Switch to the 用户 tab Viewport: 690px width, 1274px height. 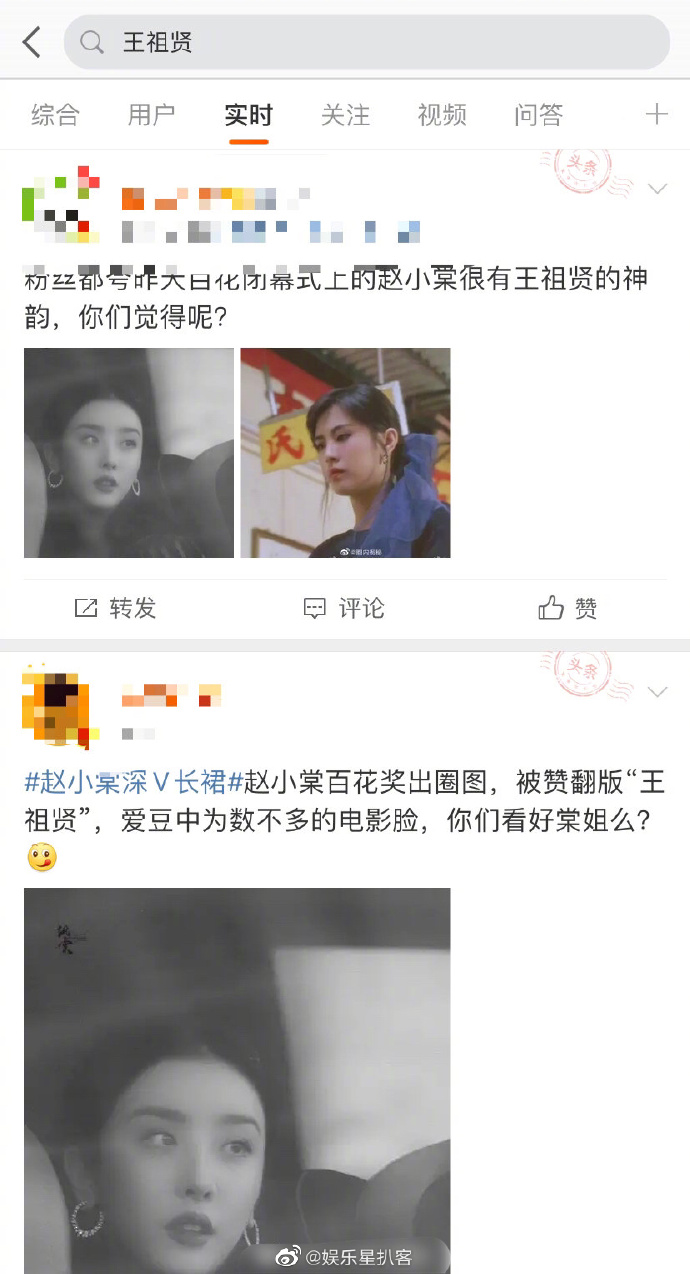coord(151,115)
